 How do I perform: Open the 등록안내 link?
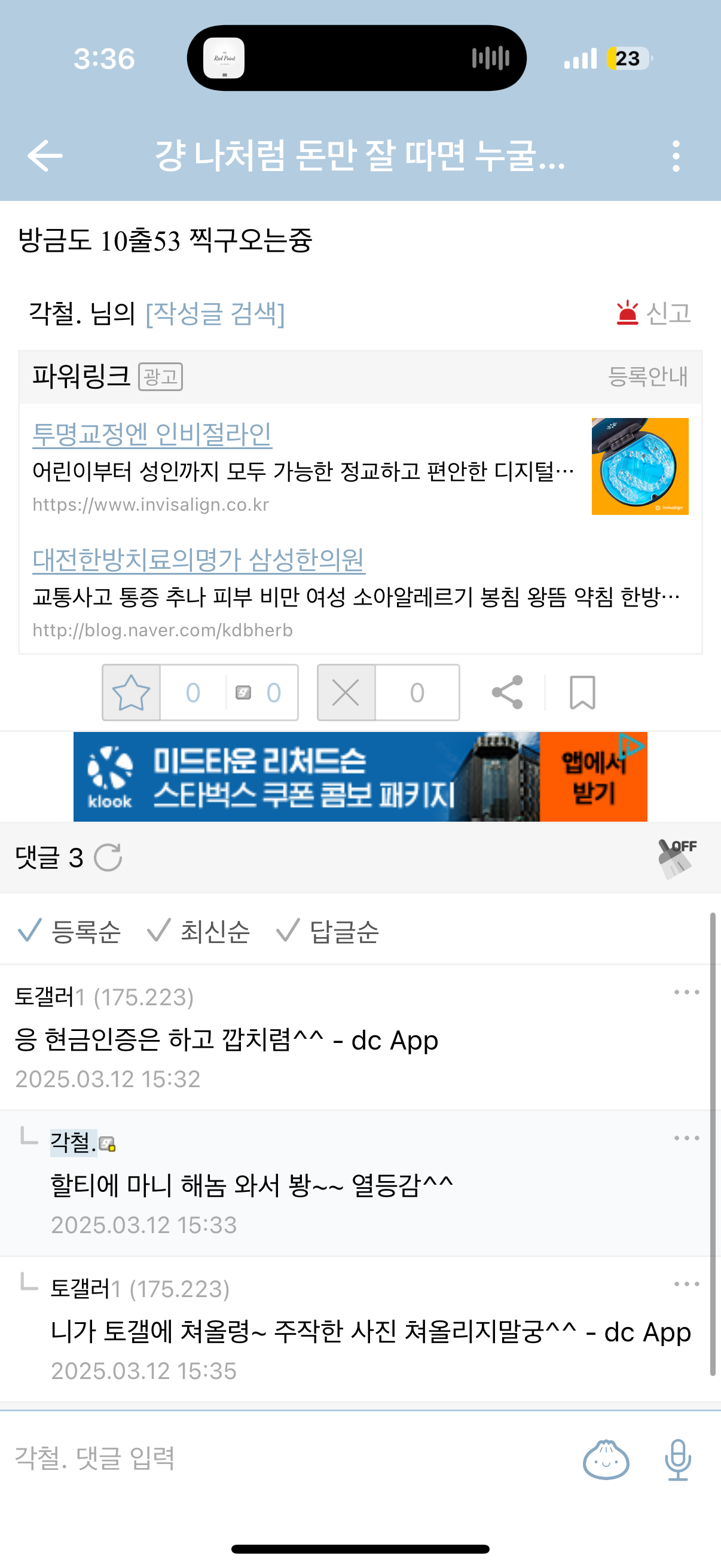pyautogui.click(x=647, y=376)
